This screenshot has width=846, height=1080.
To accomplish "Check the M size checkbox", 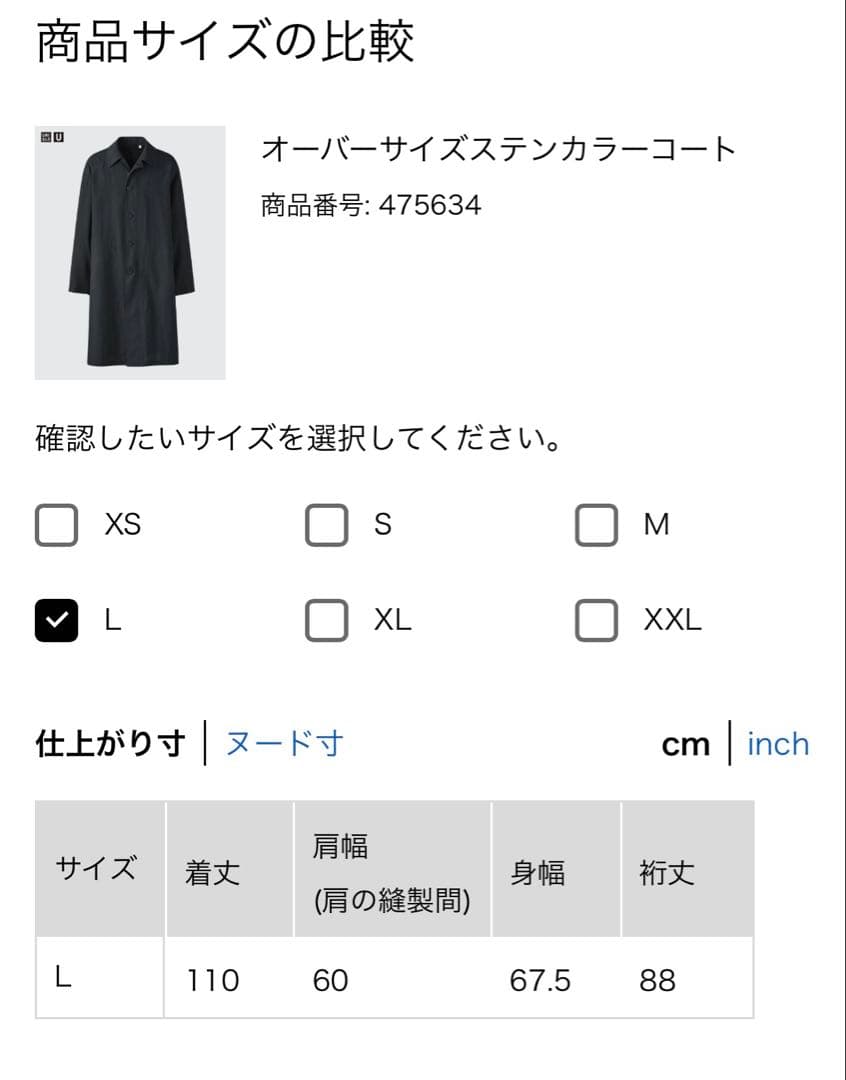I will point(596,523).
